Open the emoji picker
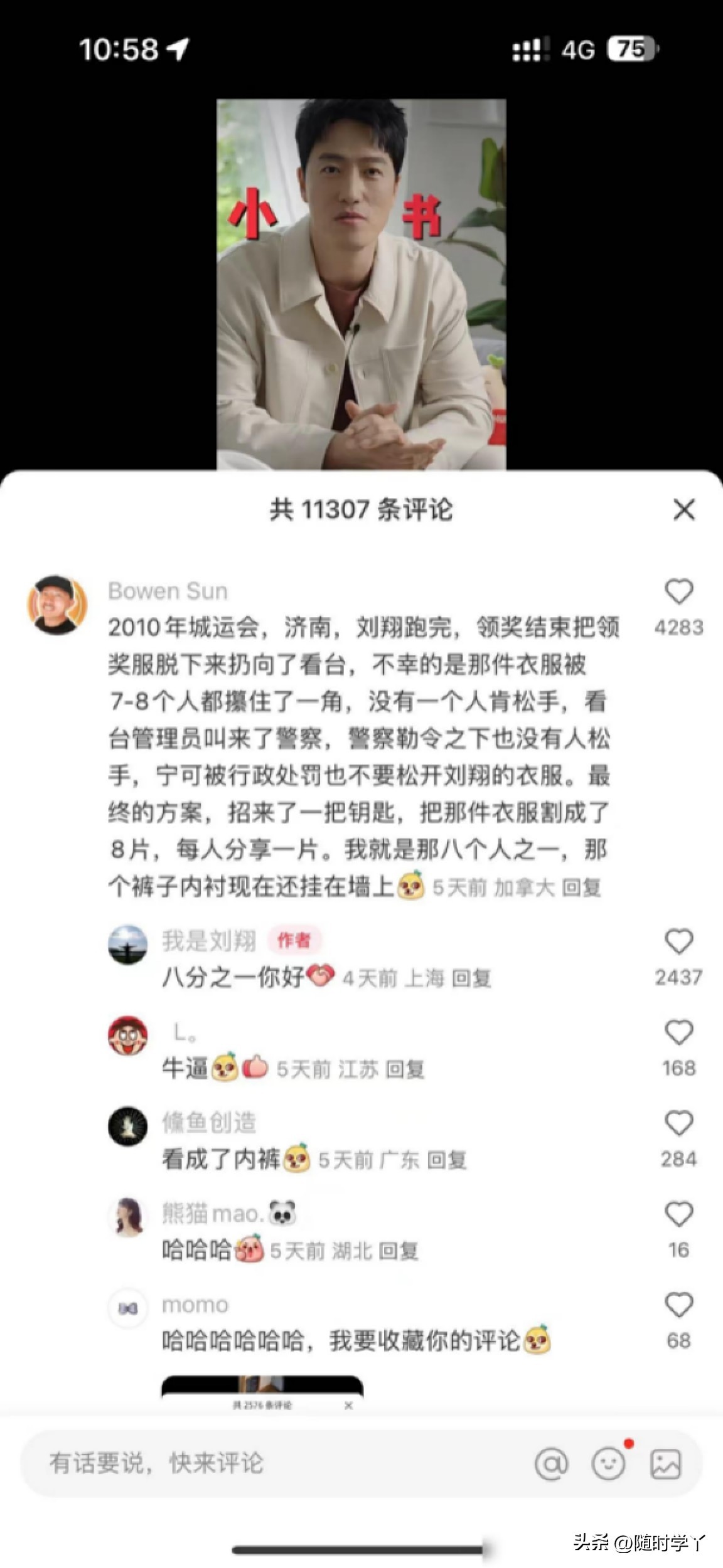Image resolution: width=723 pixels, height=1568 pixels. click(608, 1464)
